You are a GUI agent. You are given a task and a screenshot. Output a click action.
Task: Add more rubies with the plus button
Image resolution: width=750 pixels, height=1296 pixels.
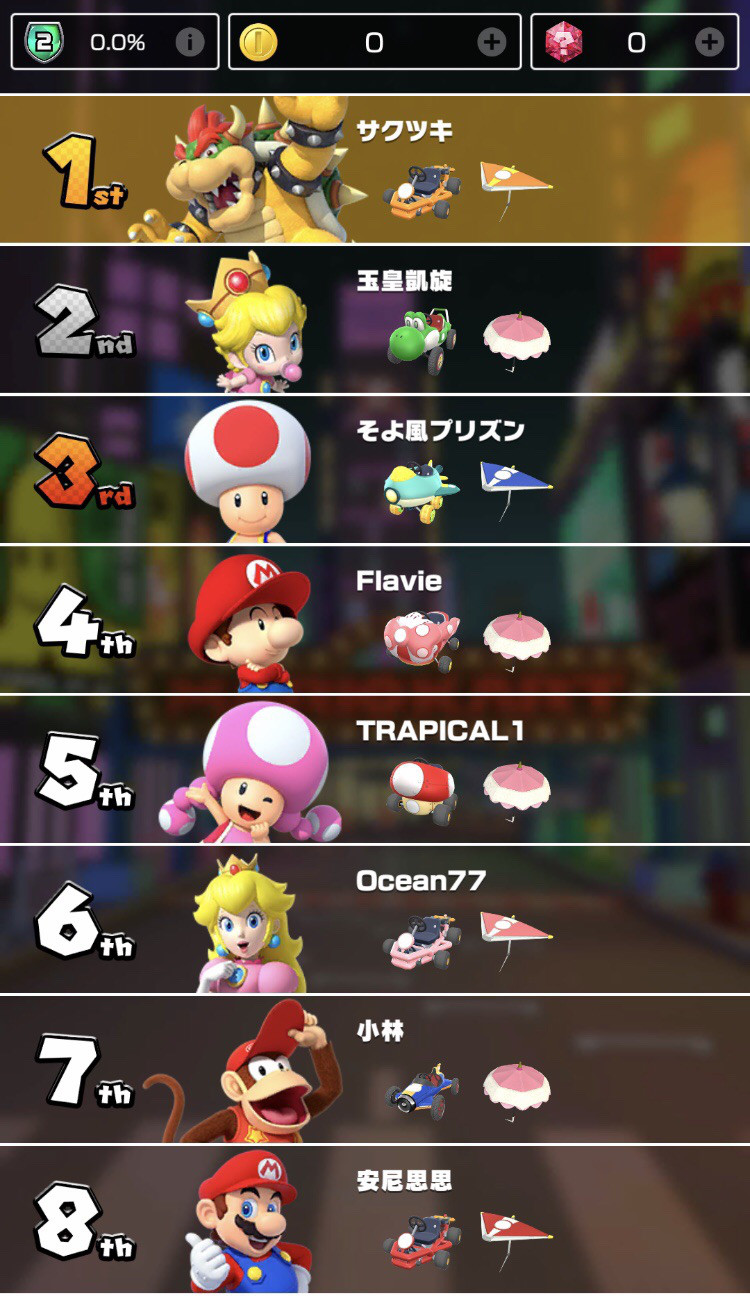(709, 42)
